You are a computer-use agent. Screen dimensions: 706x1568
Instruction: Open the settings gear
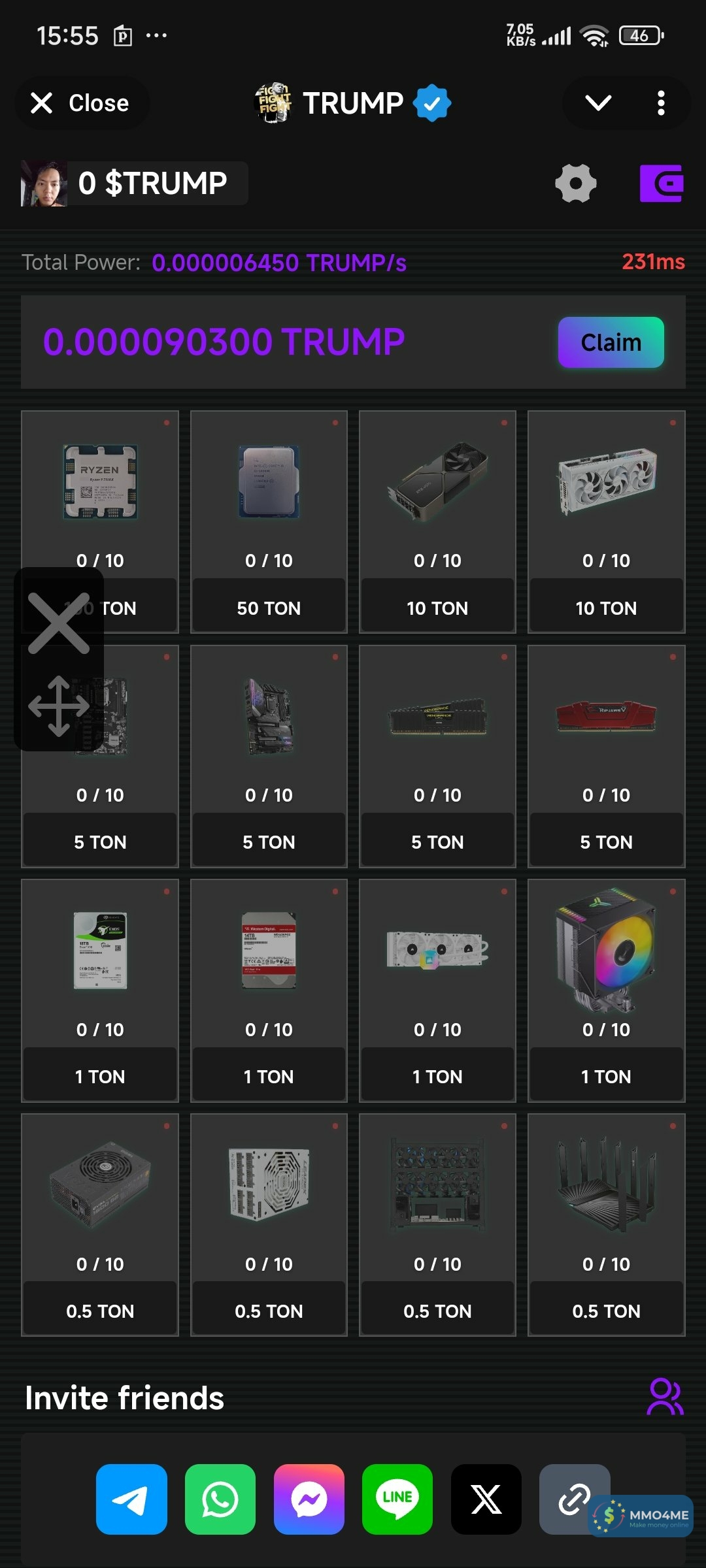tap(575, 184)
